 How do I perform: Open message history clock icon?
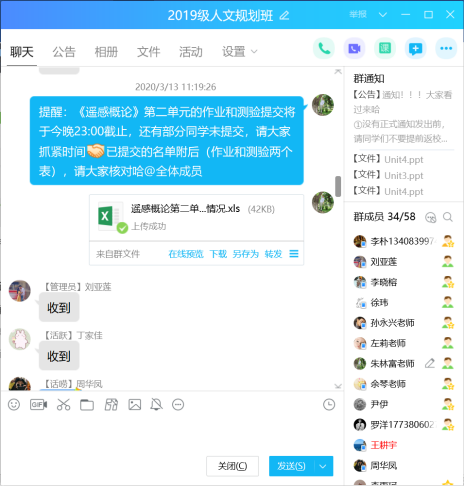pos(329,405)
